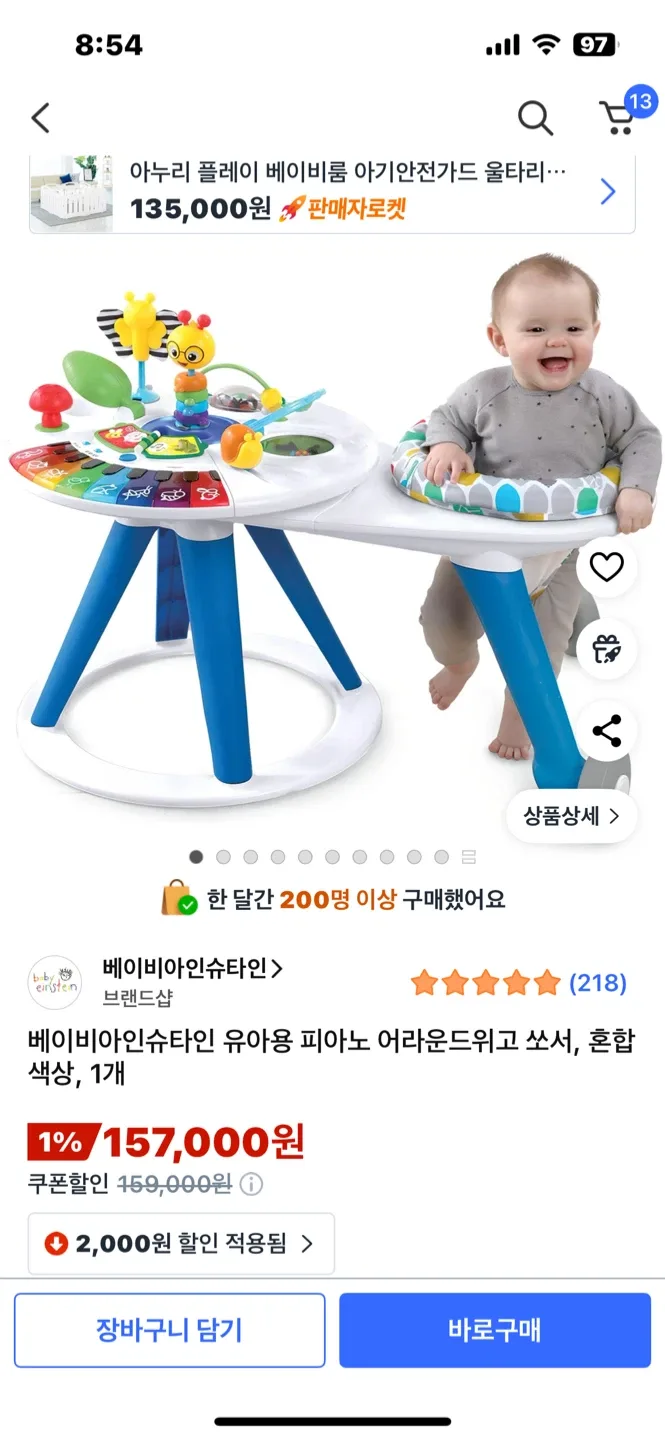
Task: Buy now with 바로구매 button
Action: pos(494,1330)
